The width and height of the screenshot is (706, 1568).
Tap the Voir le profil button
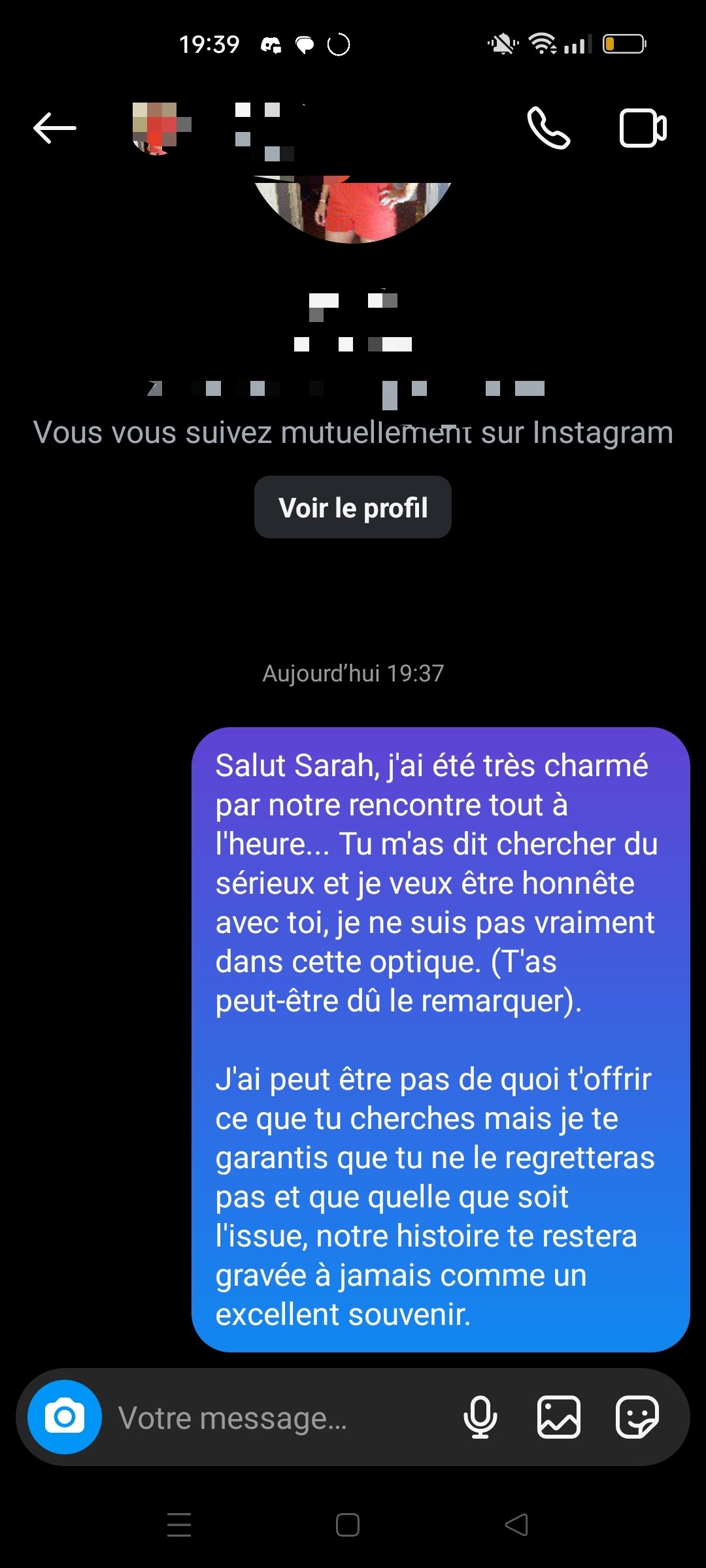[353, 507]
